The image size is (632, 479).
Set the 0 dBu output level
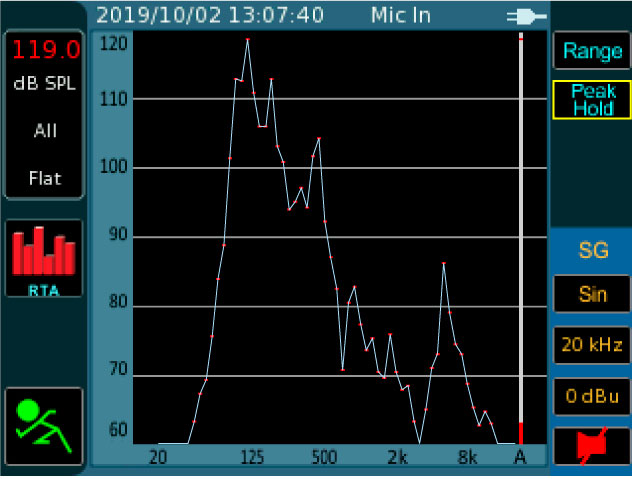[592, 396]
